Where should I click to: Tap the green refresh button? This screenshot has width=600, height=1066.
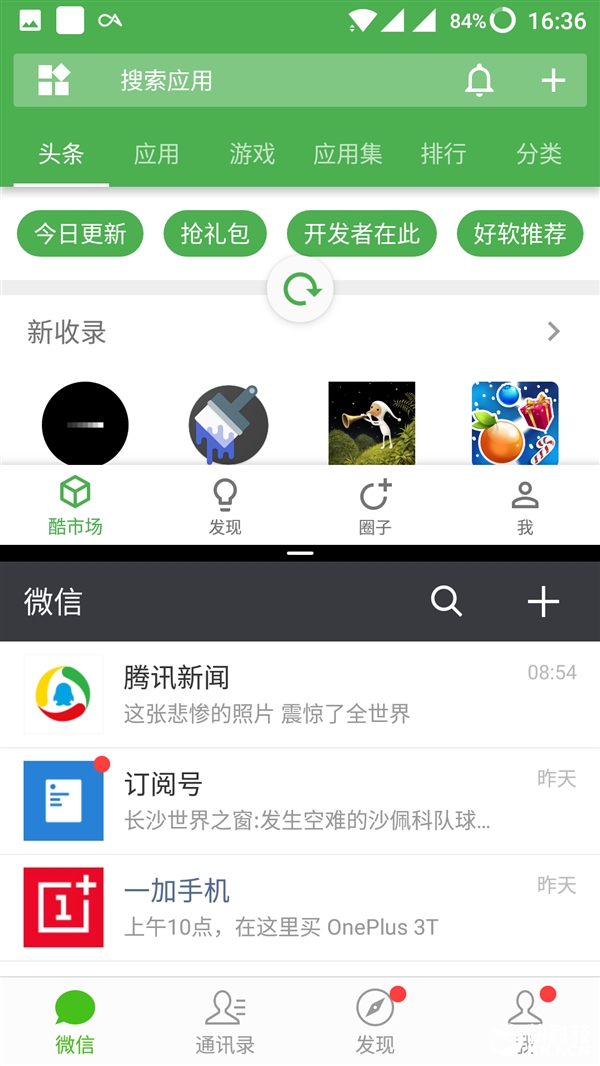coord(300,290)
